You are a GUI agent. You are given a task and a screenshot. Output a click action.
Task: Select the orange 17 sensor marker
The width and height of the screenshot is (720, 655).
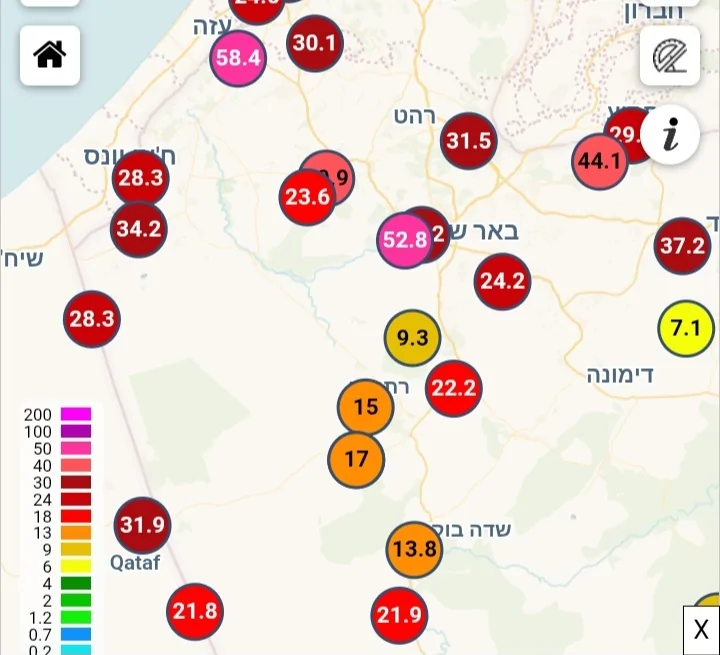pyautogui.click(x=356, y=460)
